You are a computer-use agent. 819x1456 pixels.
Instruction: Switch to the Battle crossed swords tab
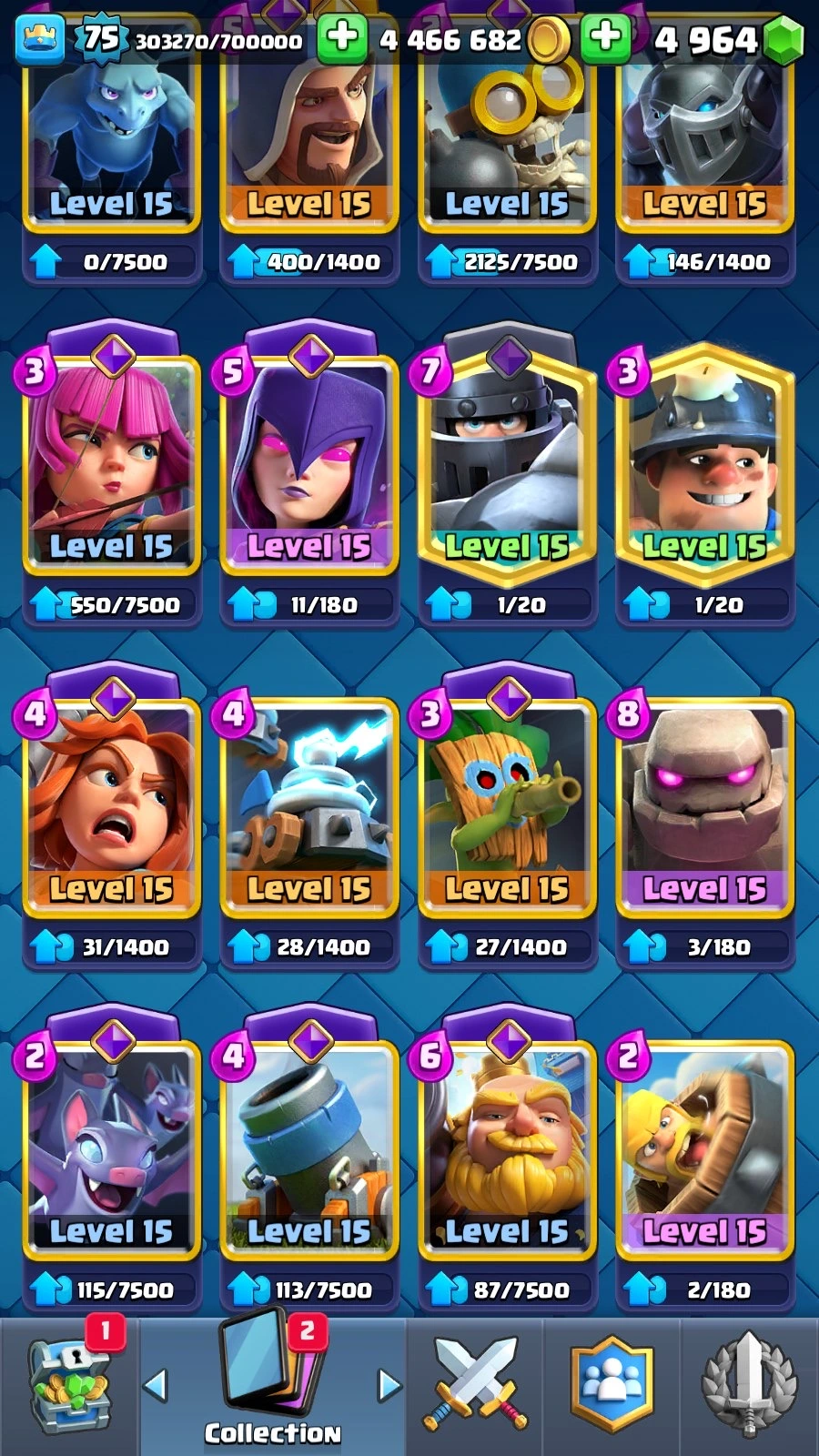point(474,1383)
